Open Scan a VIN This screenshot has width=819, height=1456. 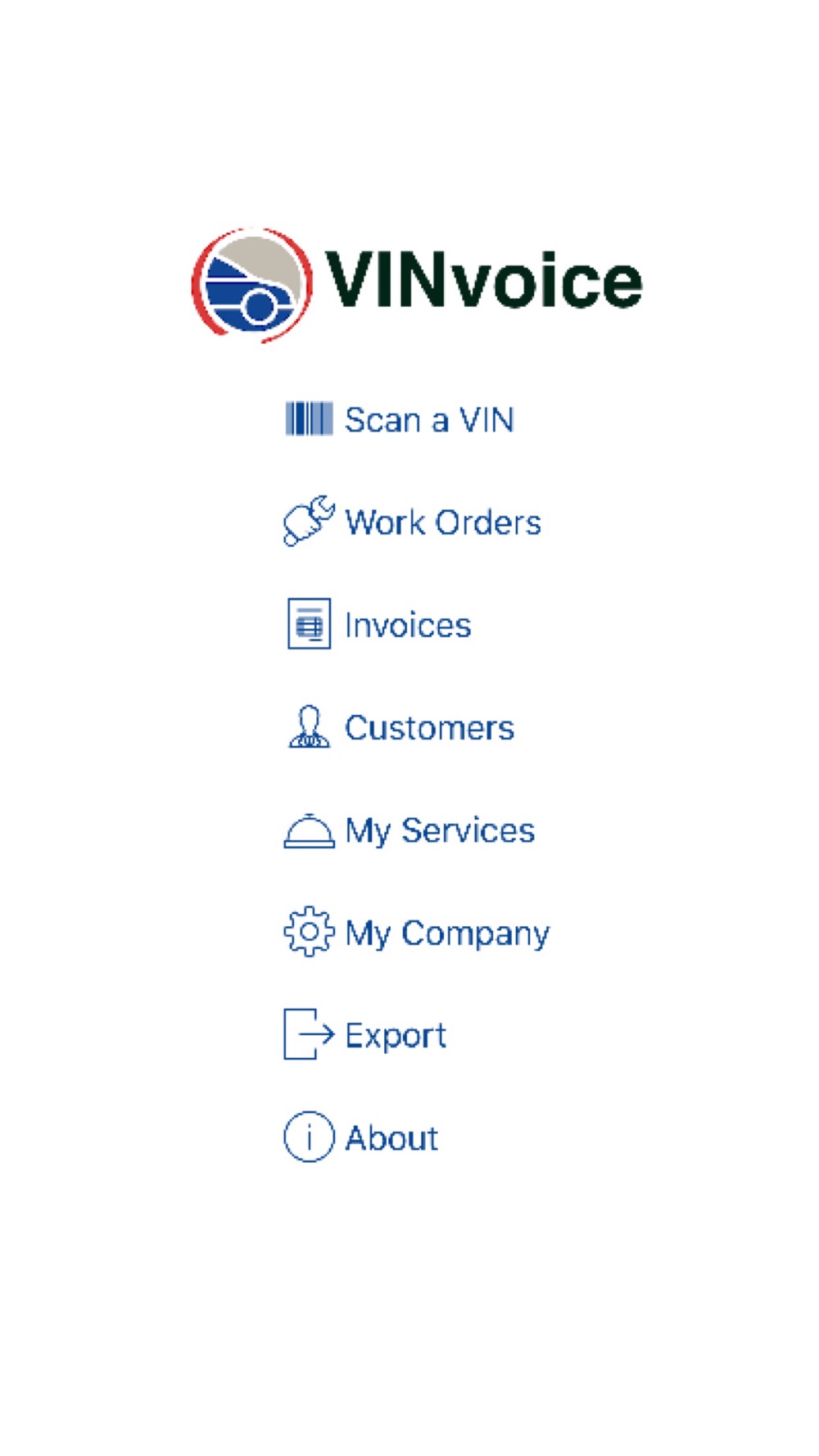400,419
